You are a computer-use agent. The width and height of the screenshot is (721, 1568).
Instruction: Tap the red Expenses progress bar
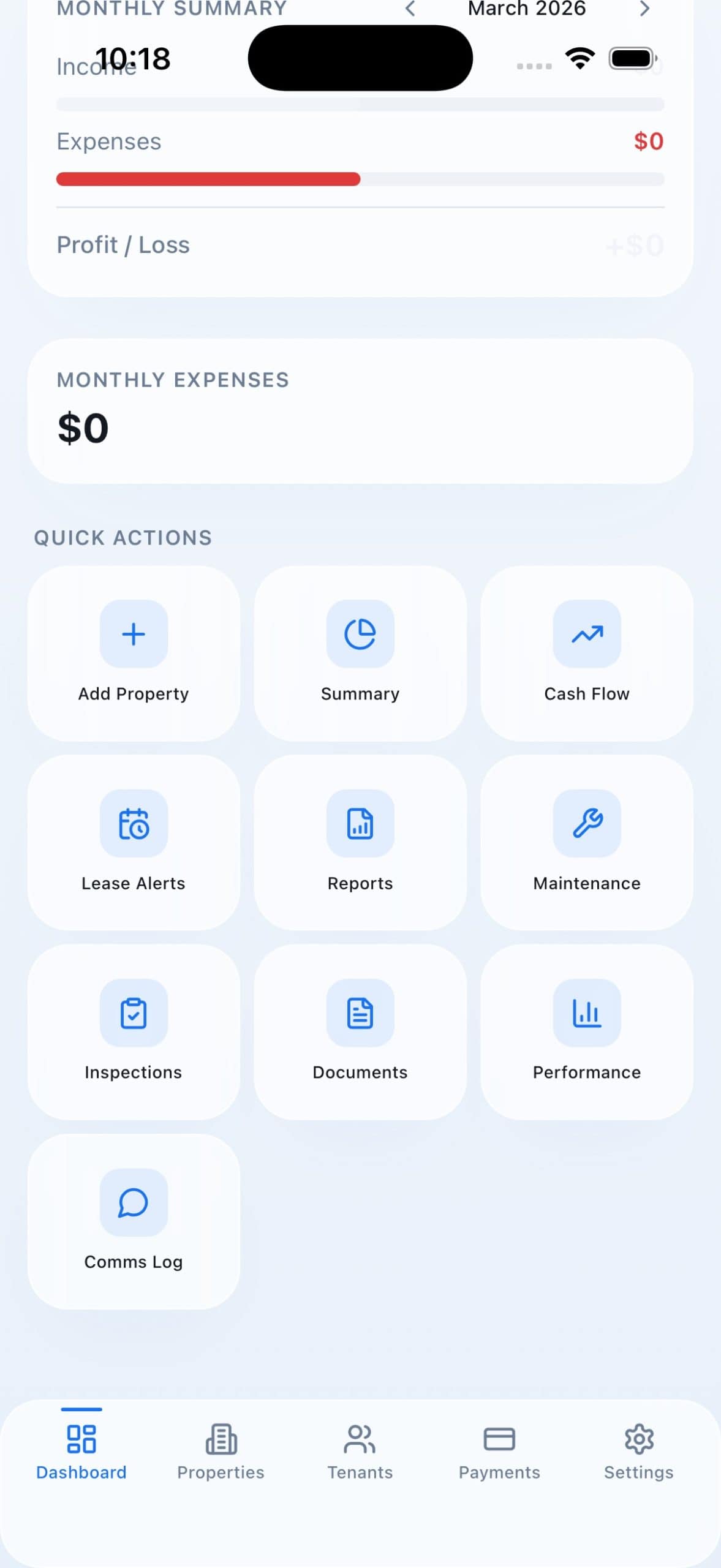click(x=208, y=179)
